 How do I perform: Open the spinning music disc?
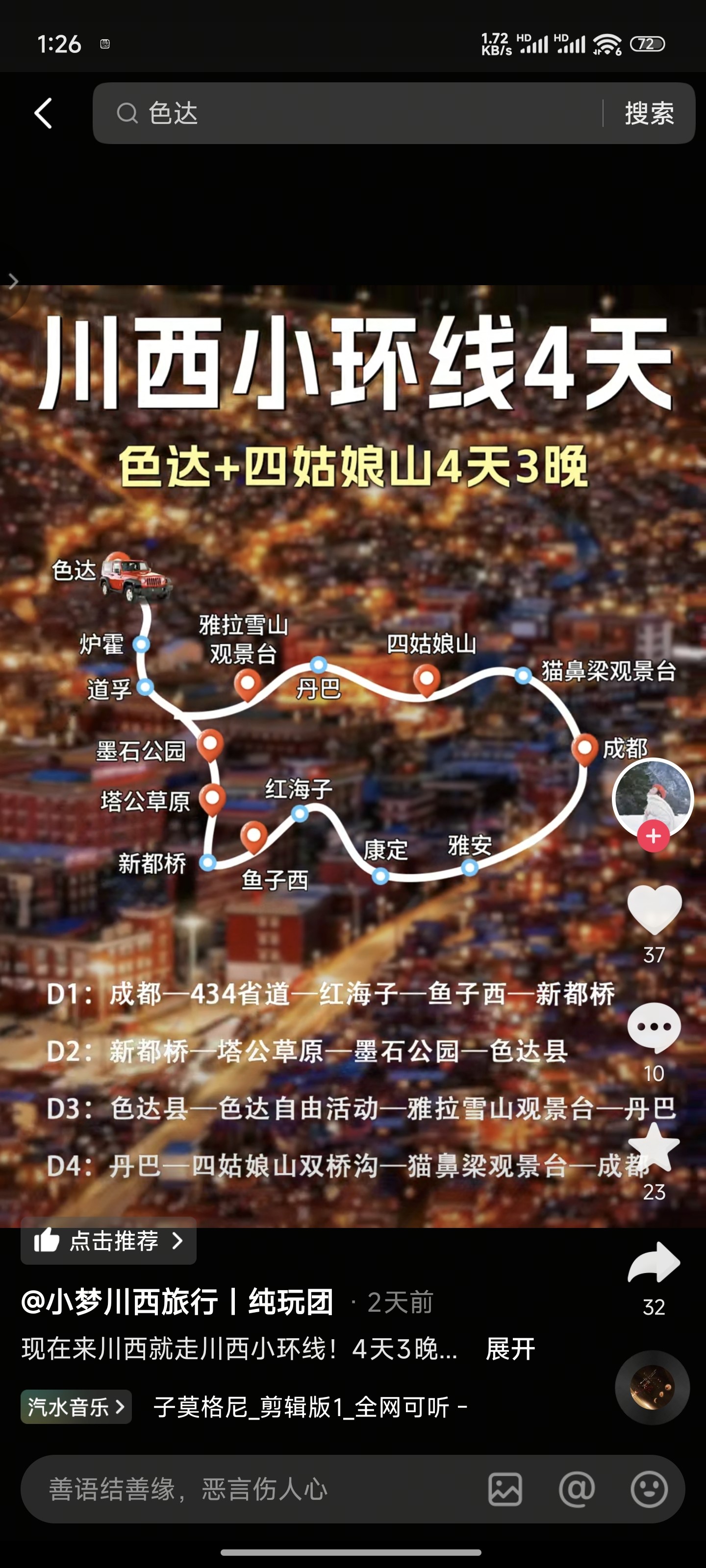tap(653, 1388)
